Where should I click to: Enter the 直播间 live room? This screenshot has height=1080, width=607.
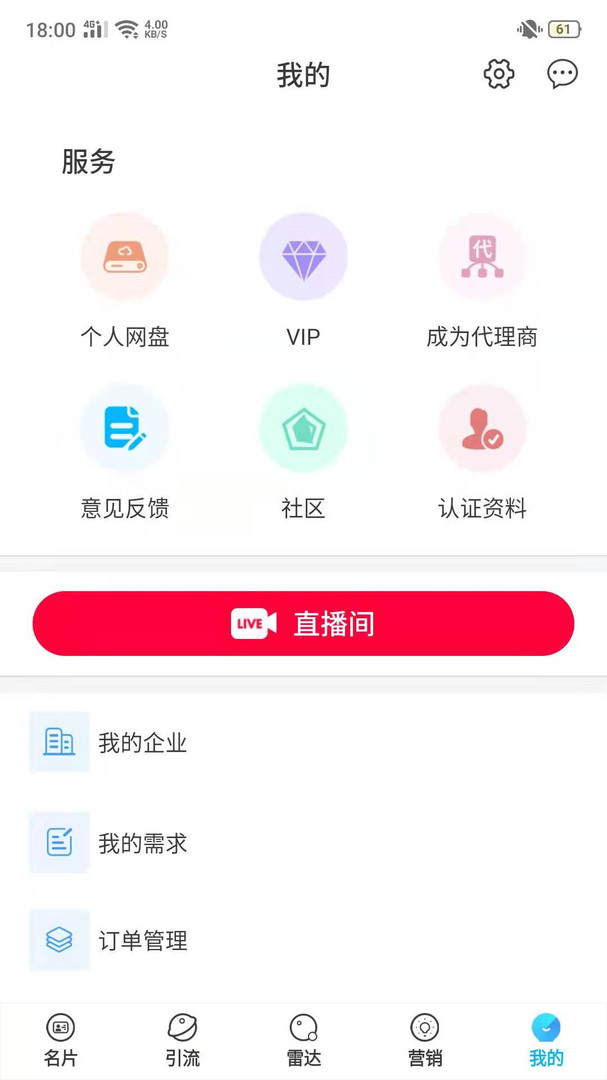click(303, 624)
